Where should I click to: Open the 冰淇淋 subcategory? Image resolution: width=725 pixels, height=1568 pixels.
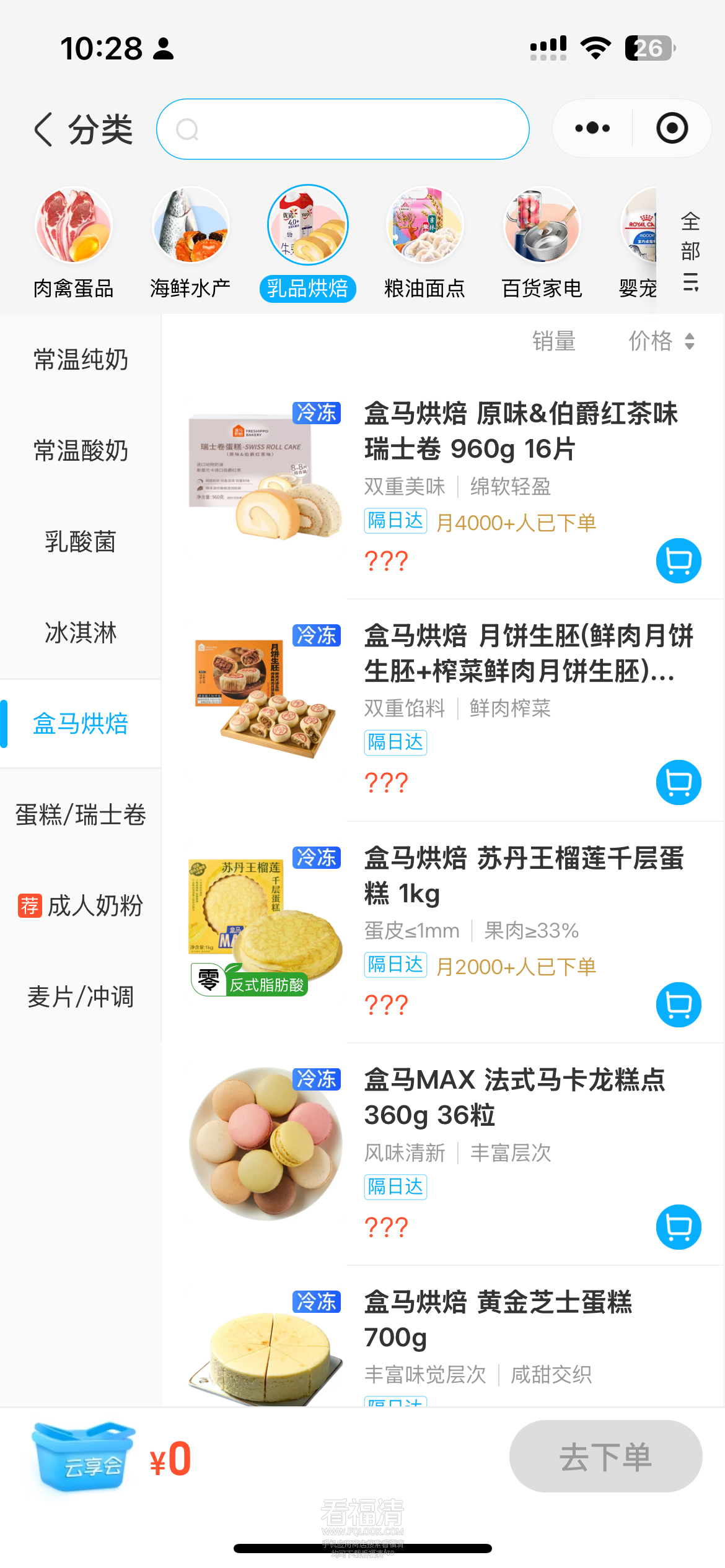click(81, 633)
